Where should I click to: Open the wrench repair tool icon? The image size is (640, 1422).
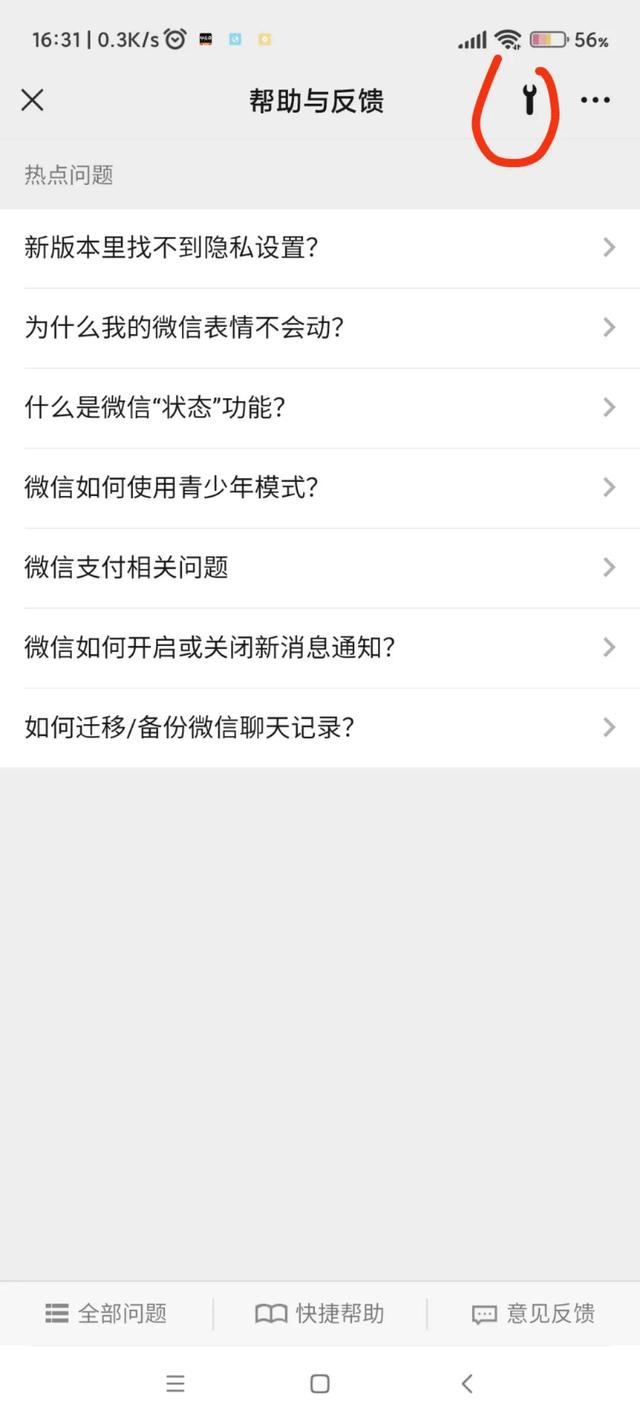tap(529, 100)
